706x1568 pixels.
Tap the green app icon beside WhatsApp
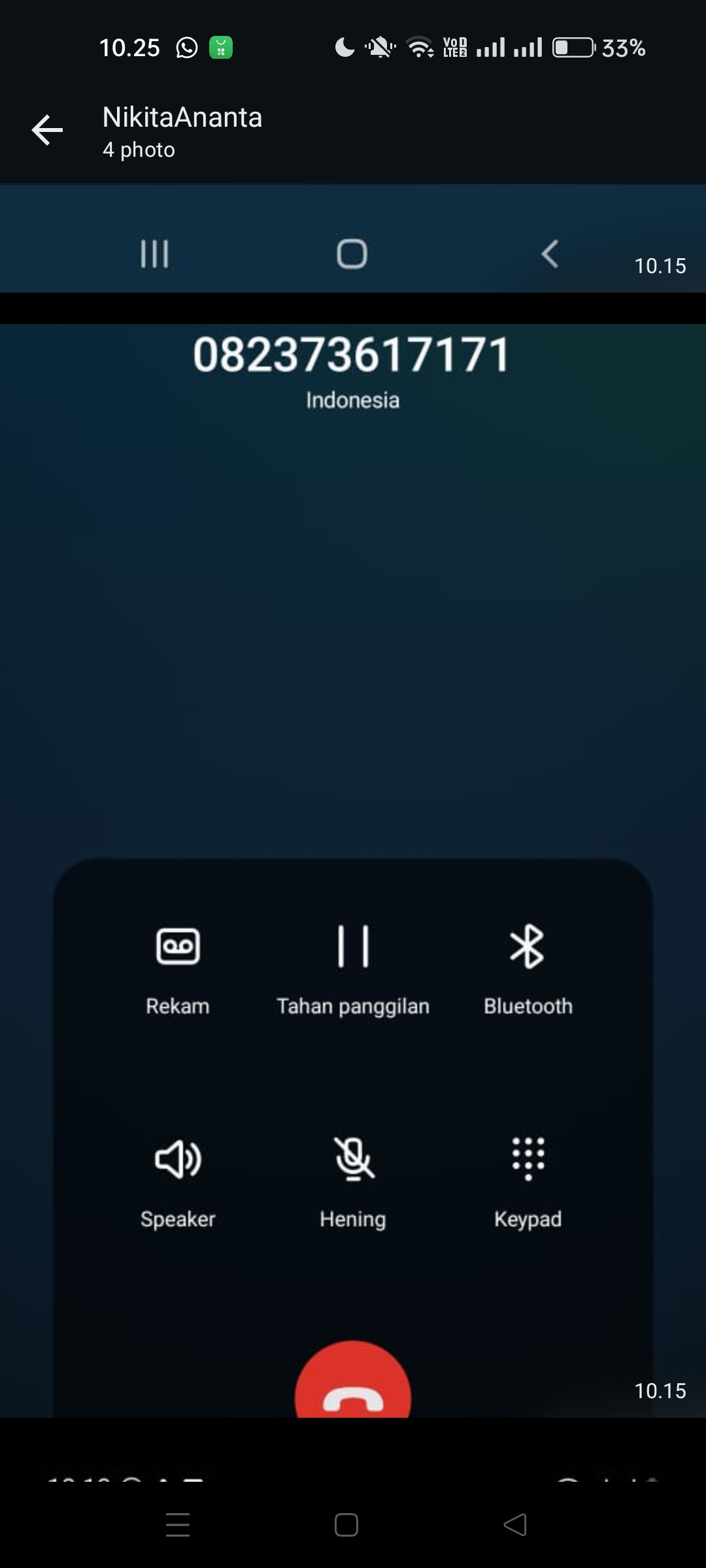pos(221,46)
